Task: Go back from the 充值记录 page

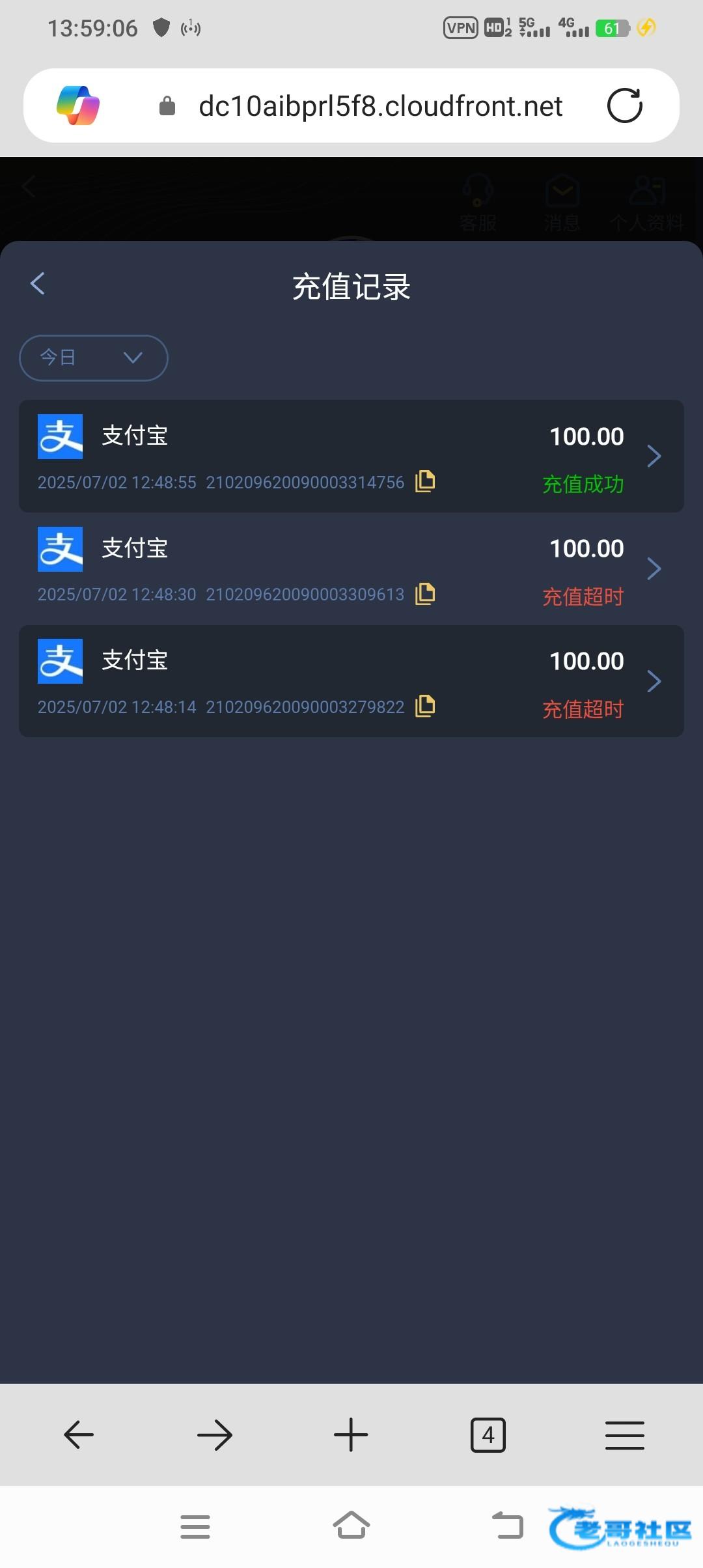Action: tap(38, 284)
